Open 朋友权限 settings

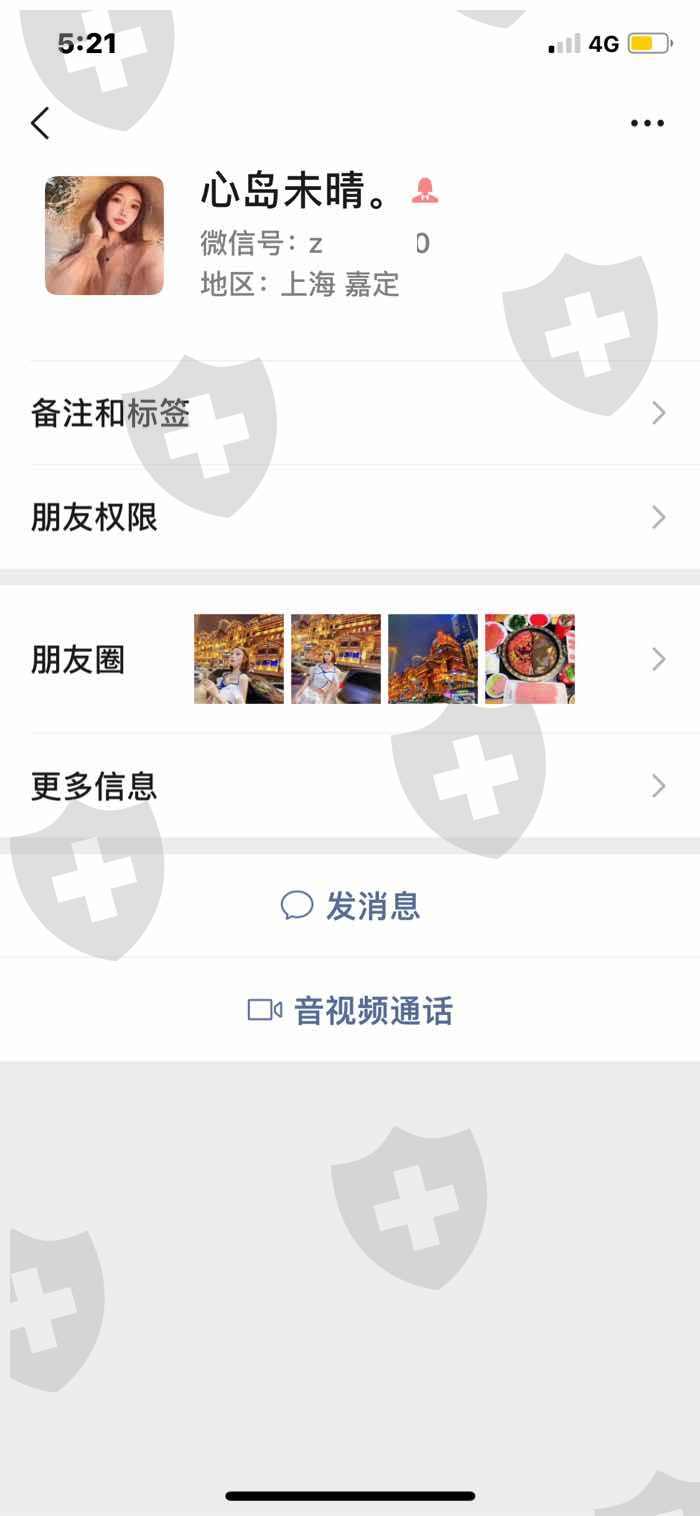(350, 517)
